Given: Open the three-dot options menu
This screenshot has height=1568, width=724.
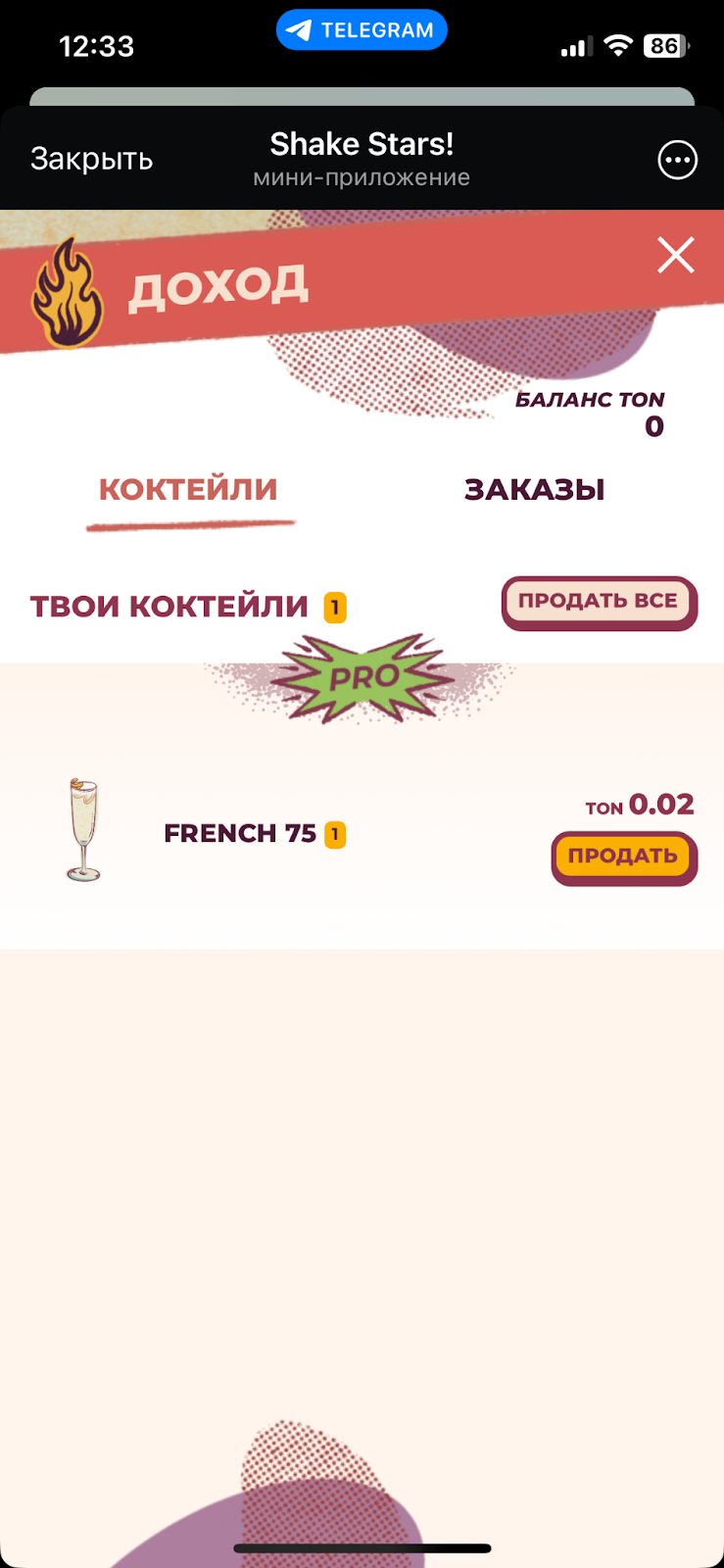Looking at the screenshot, I should click(x=677, y=160).
